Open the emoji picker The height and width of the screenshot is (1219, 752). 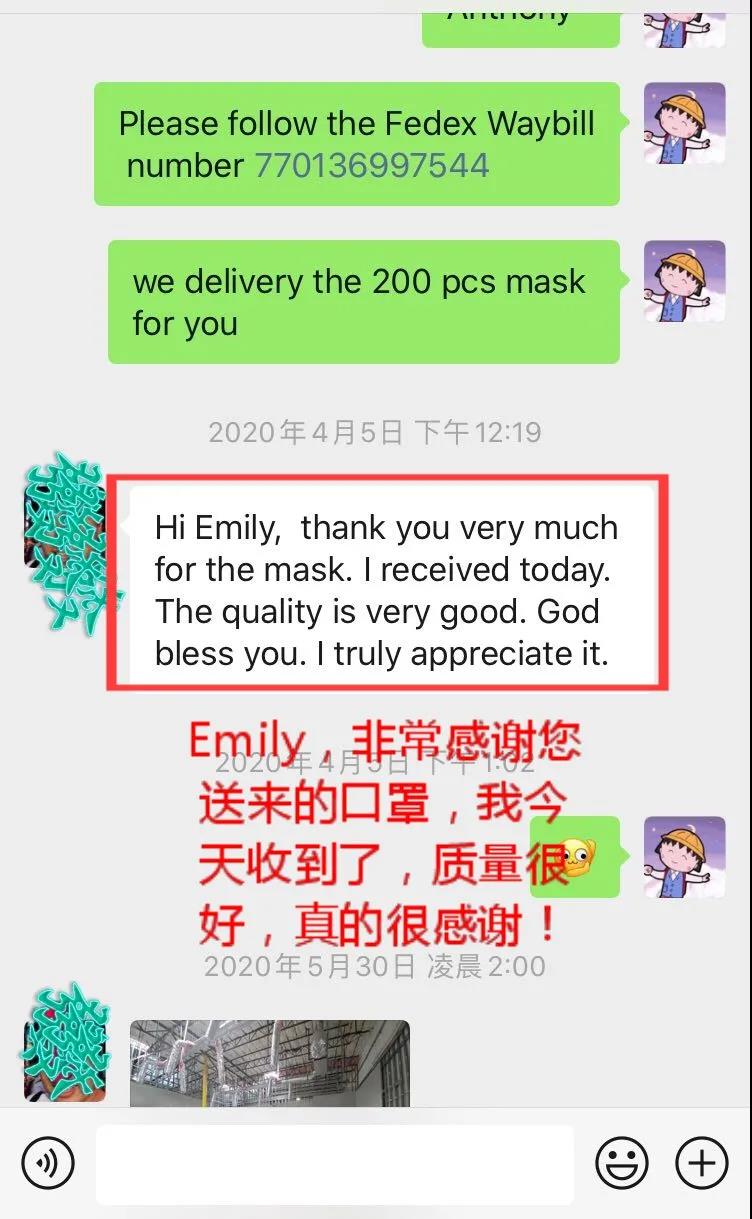coord(620,1163)
